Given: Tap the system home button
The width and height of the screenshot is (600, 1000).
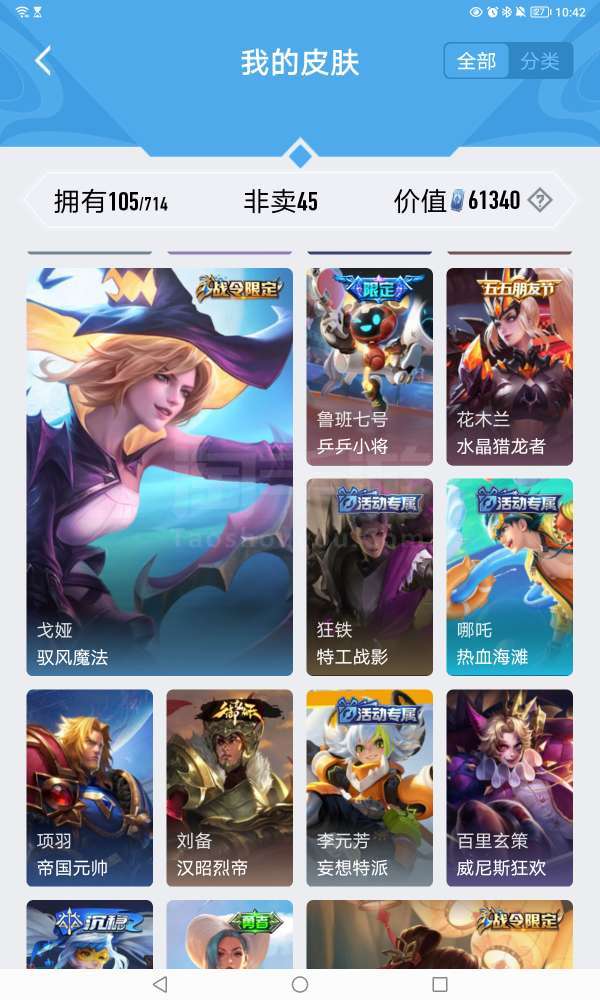Looking at the screenshot, I should point(300,984).
